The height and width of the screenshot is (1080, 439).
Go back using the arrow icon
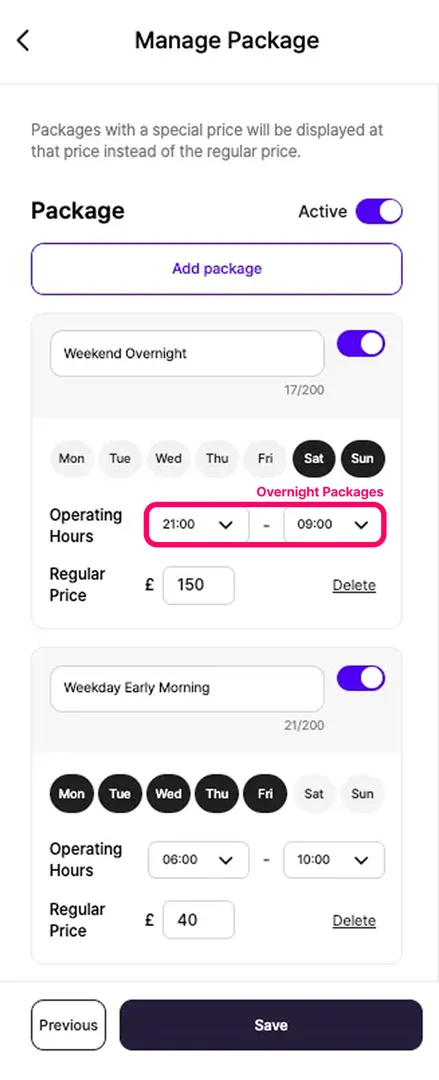[23, 40]
